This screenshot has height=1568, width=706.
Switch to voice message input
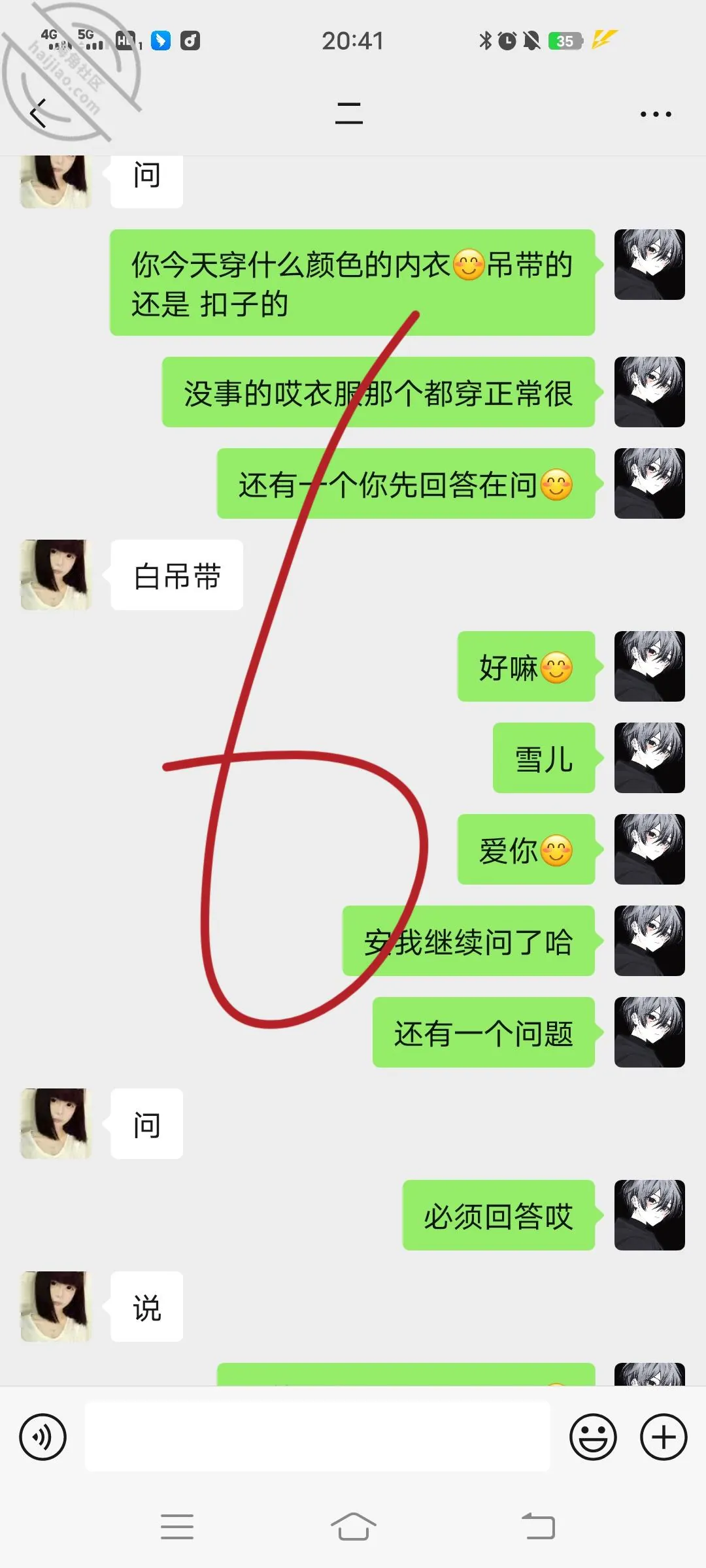click(43, 1437)
